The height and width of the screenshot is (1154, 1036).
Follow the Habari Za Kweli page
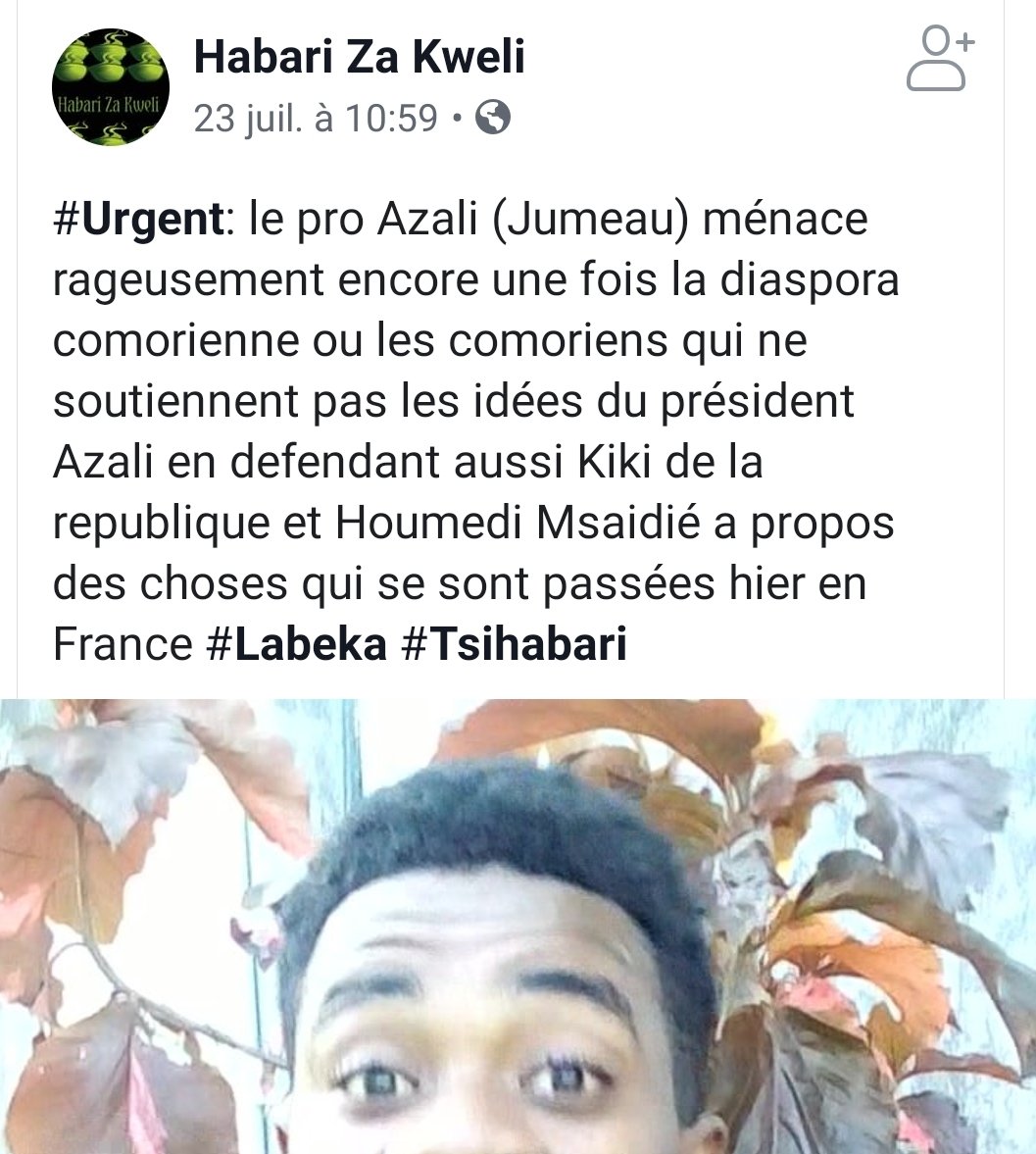point(940,59)
